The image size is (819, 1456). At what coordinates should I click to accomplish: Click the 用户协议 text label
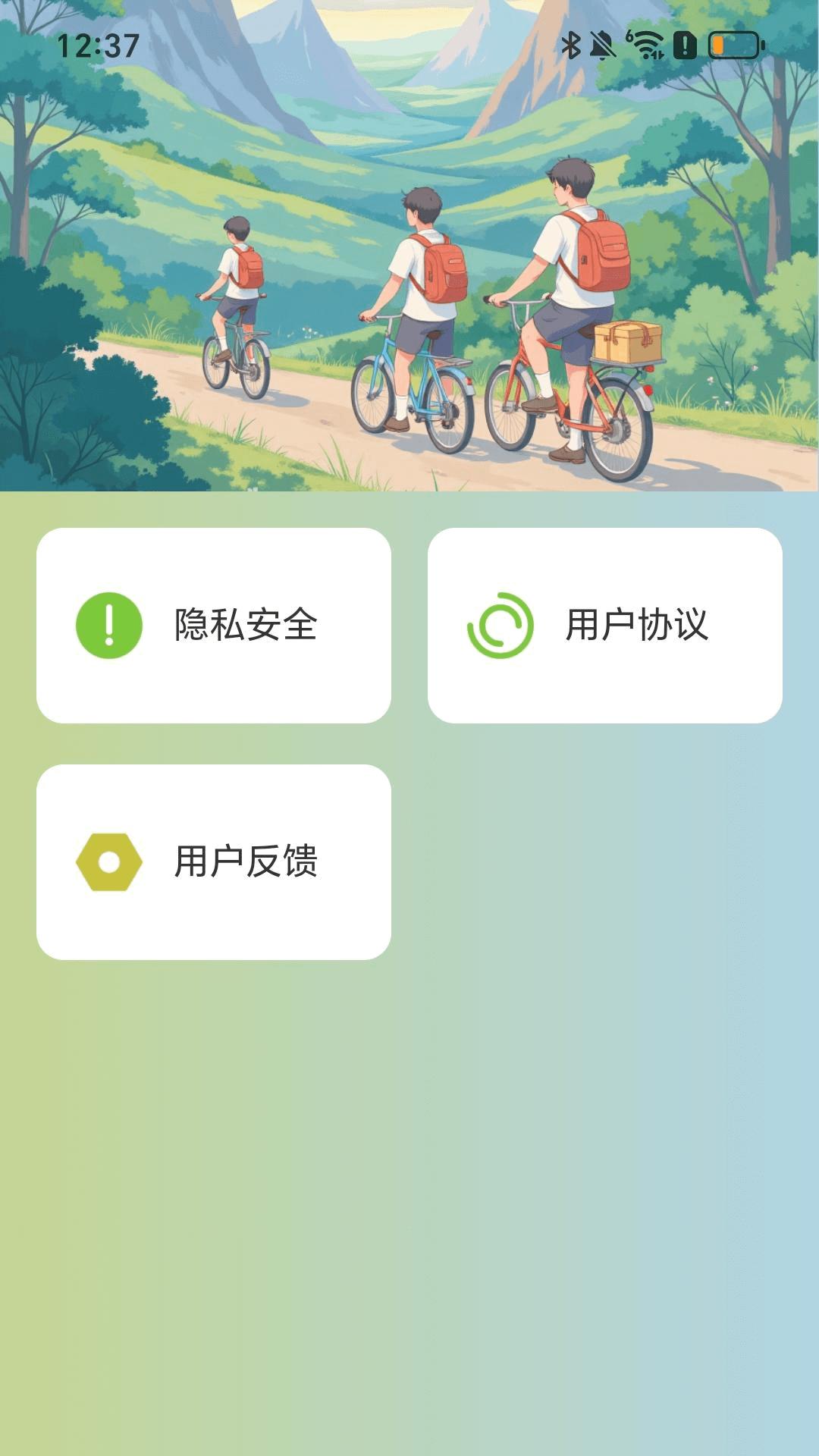(639, 625)
